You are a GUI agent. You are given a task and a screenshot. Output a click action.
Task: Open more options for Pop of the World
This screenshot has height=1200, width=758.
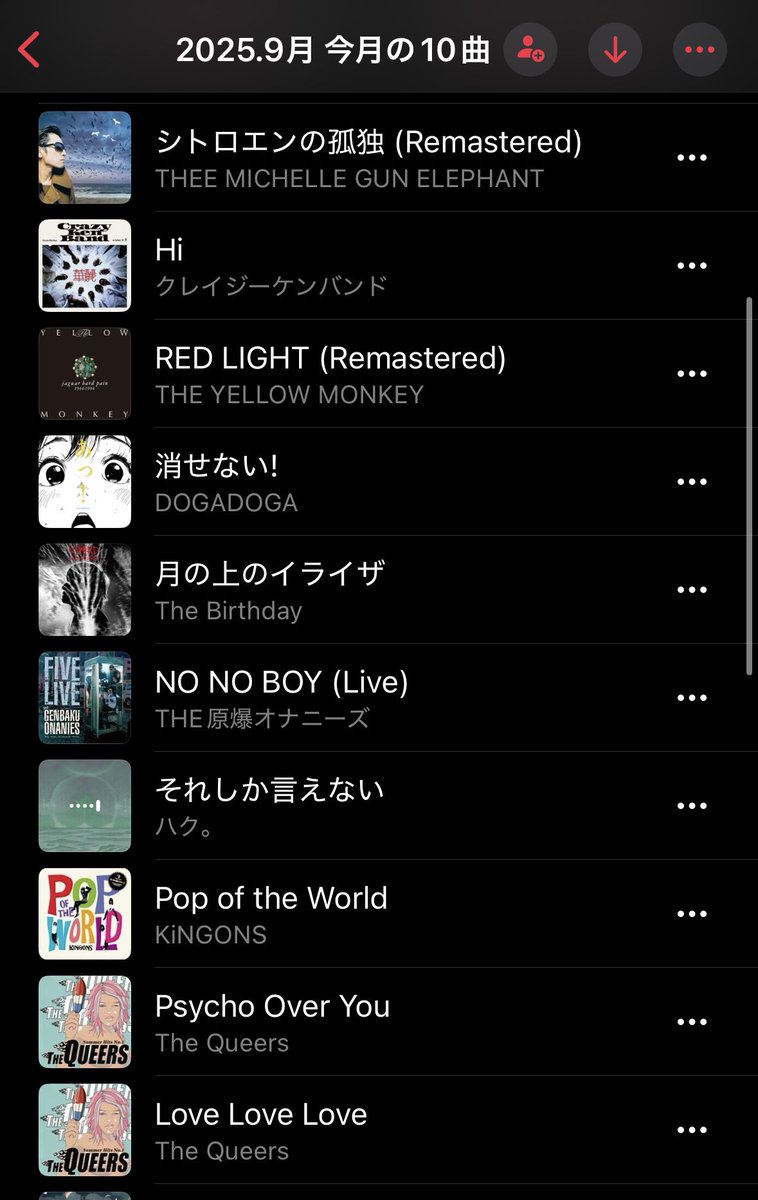692,914
